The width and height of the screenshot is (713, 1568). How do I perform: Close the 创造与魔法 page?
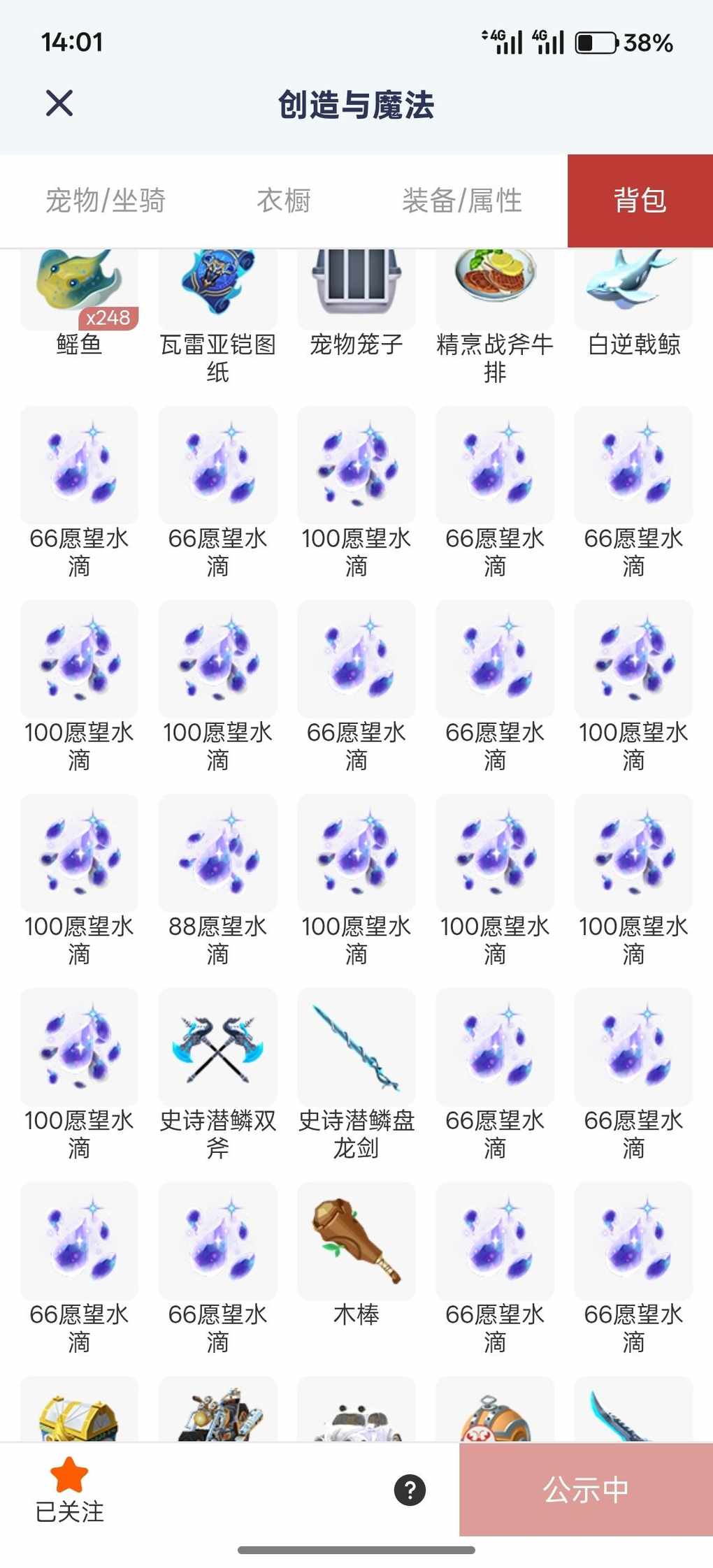59,103
